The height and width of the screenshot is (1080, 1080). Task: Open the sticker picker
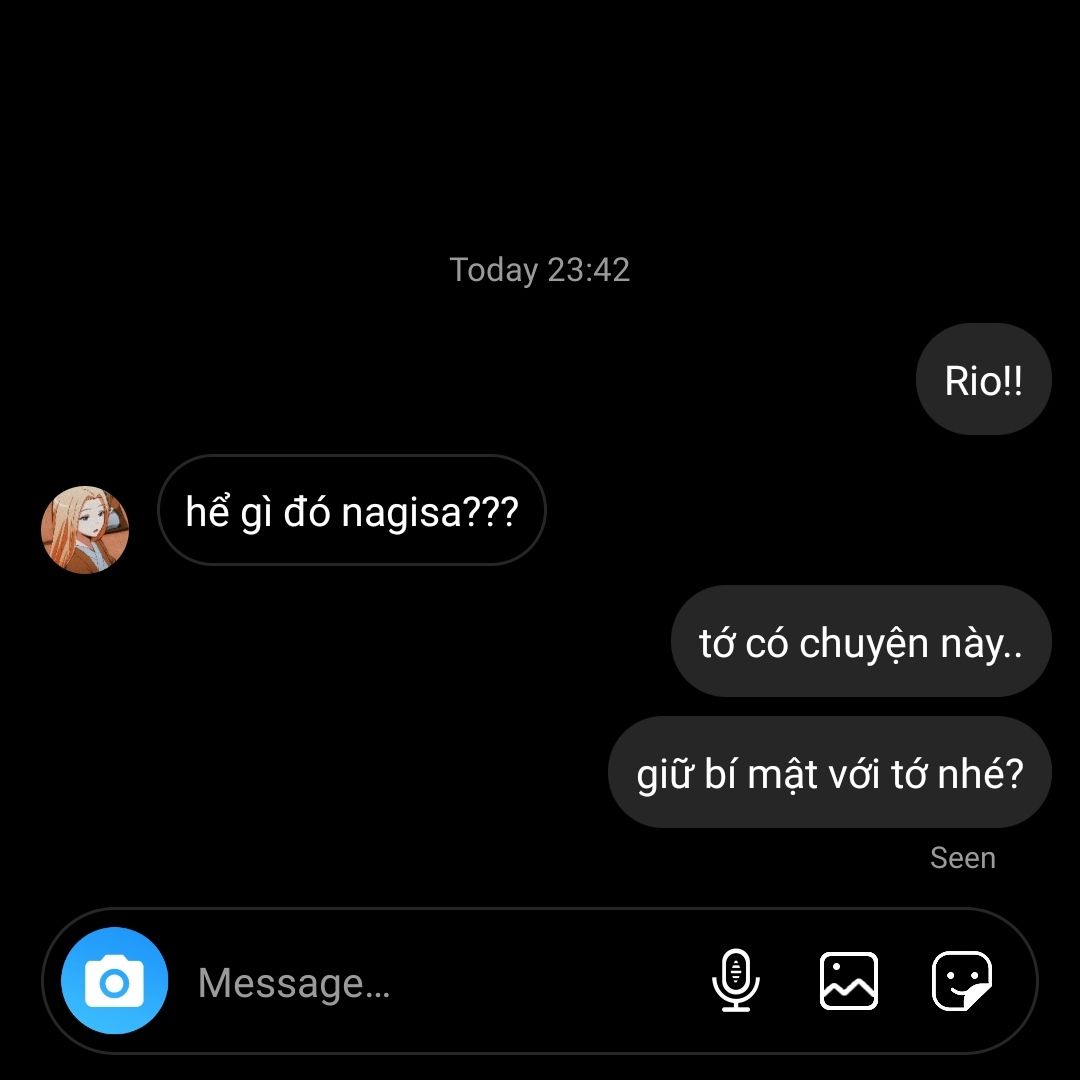(x=962, y=981)
